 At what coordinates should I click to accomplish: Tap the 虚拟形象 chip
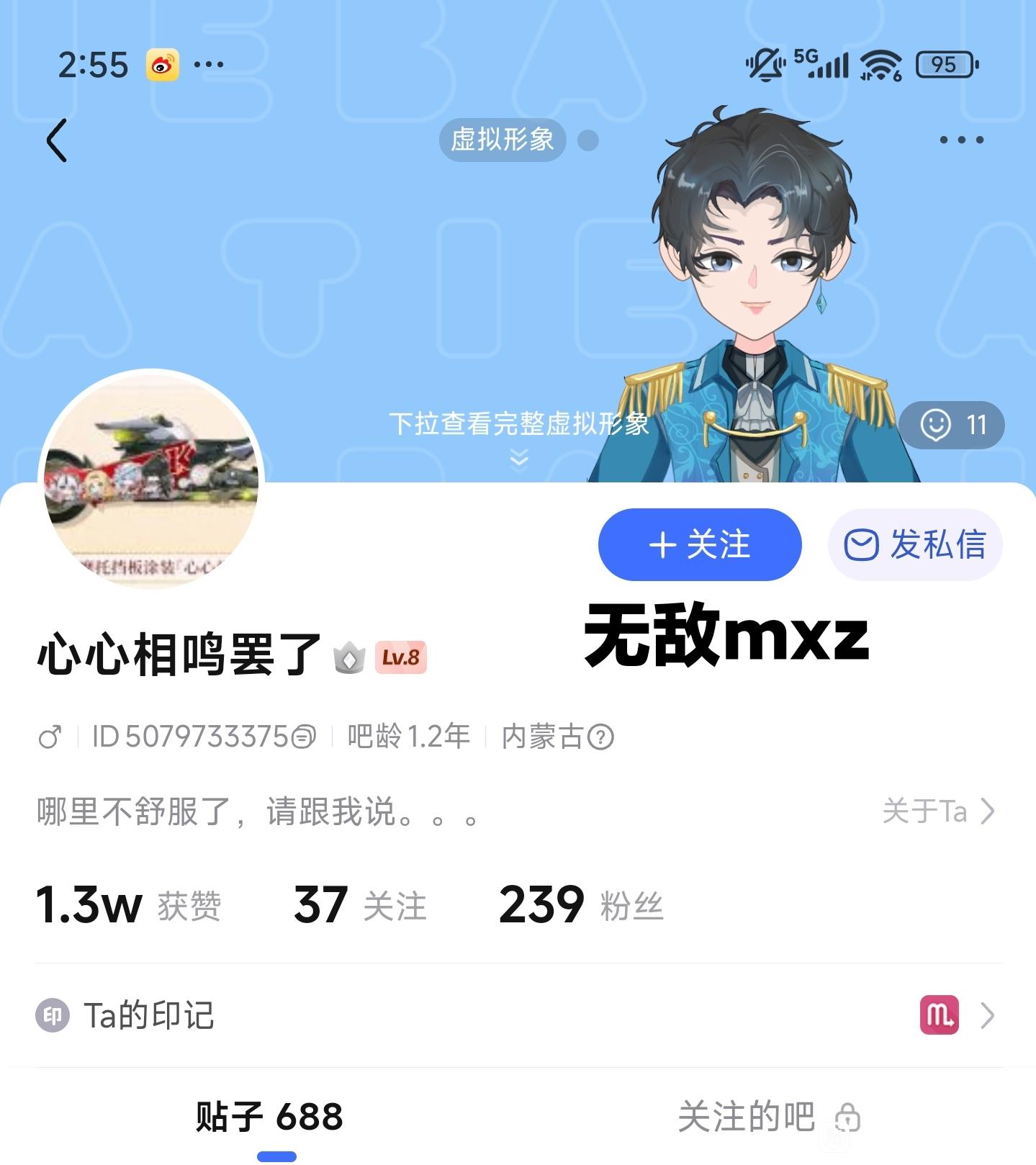(x=503, y=140)
